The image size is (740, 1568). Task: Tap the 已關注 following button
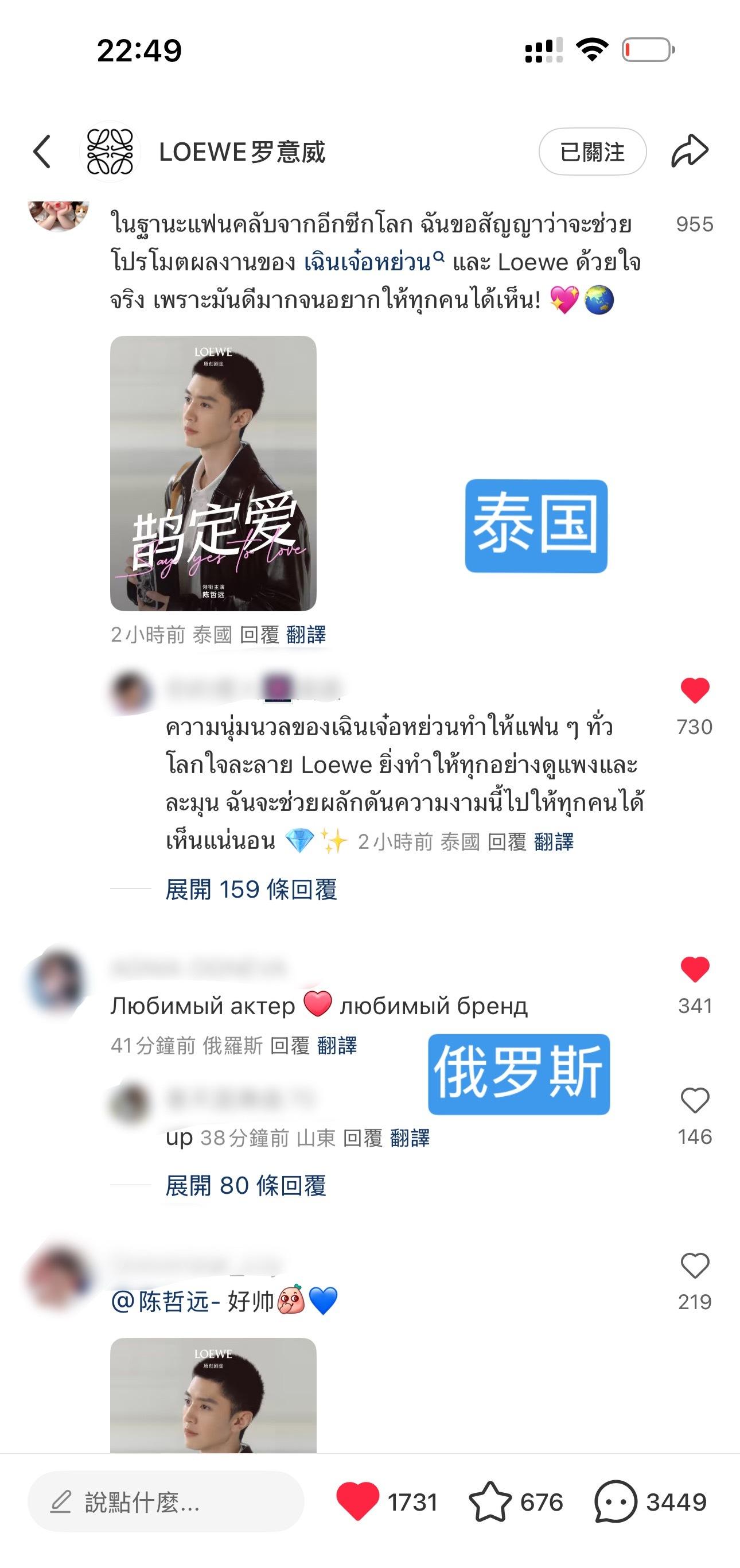click(x=592, y=152)
